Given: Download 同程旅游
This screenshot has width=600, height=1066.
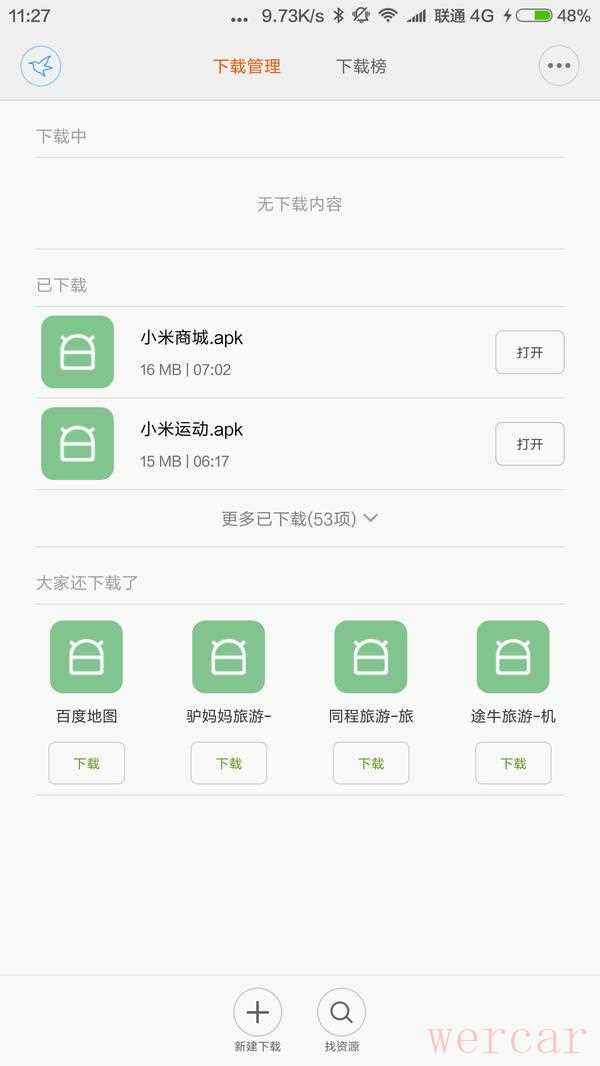Looking at the screenshot, I should pyautogui.click(x=371, y=763).
